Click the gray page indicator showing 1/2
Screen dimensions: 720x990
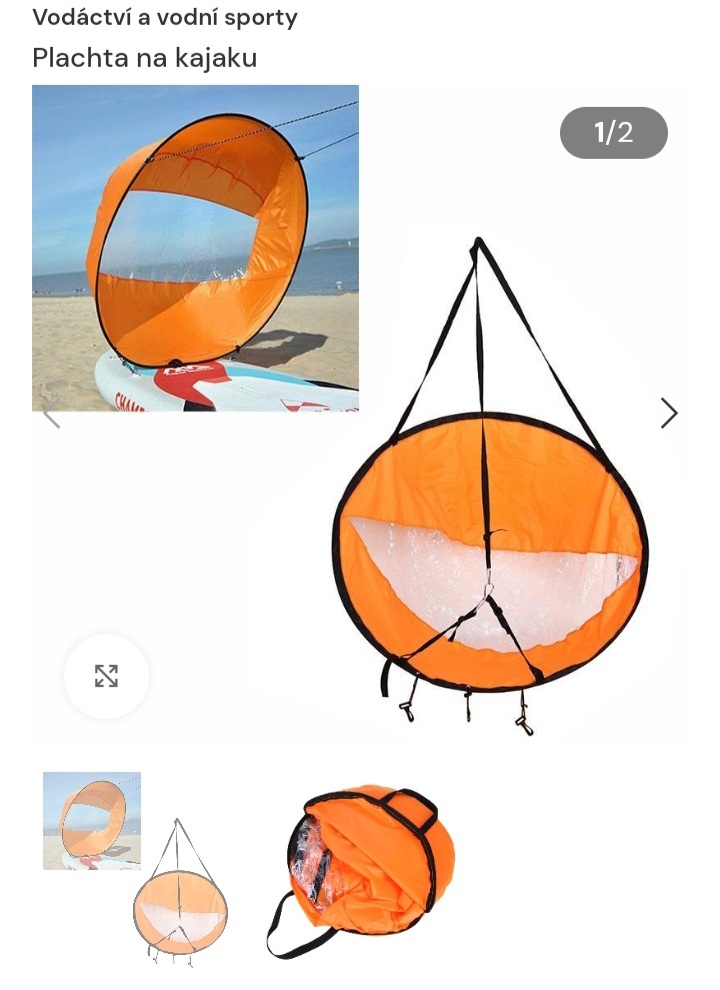point(612,131)
